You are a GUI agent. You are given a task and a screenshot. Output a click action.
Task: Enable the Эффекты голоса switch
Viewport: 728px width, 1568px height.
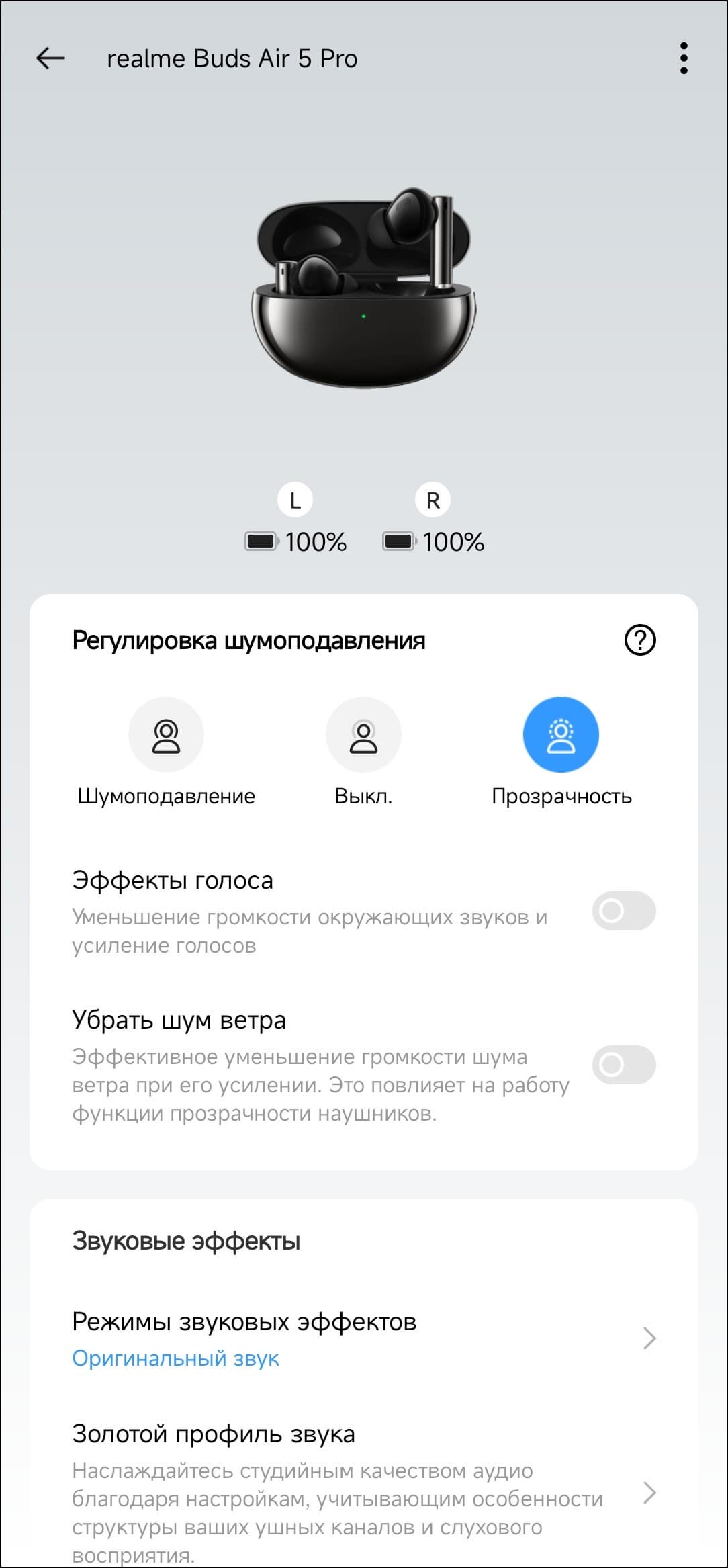[623, 911]
